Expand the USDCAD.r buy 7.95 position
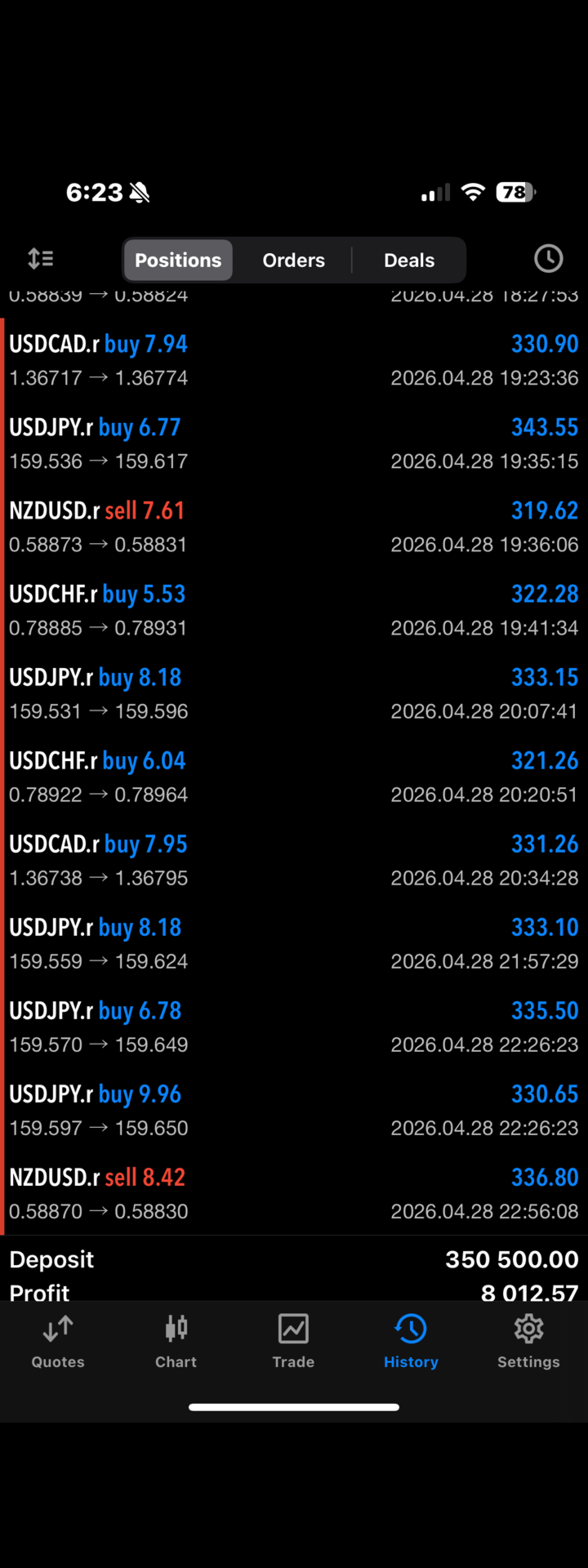 coord(294,860)
